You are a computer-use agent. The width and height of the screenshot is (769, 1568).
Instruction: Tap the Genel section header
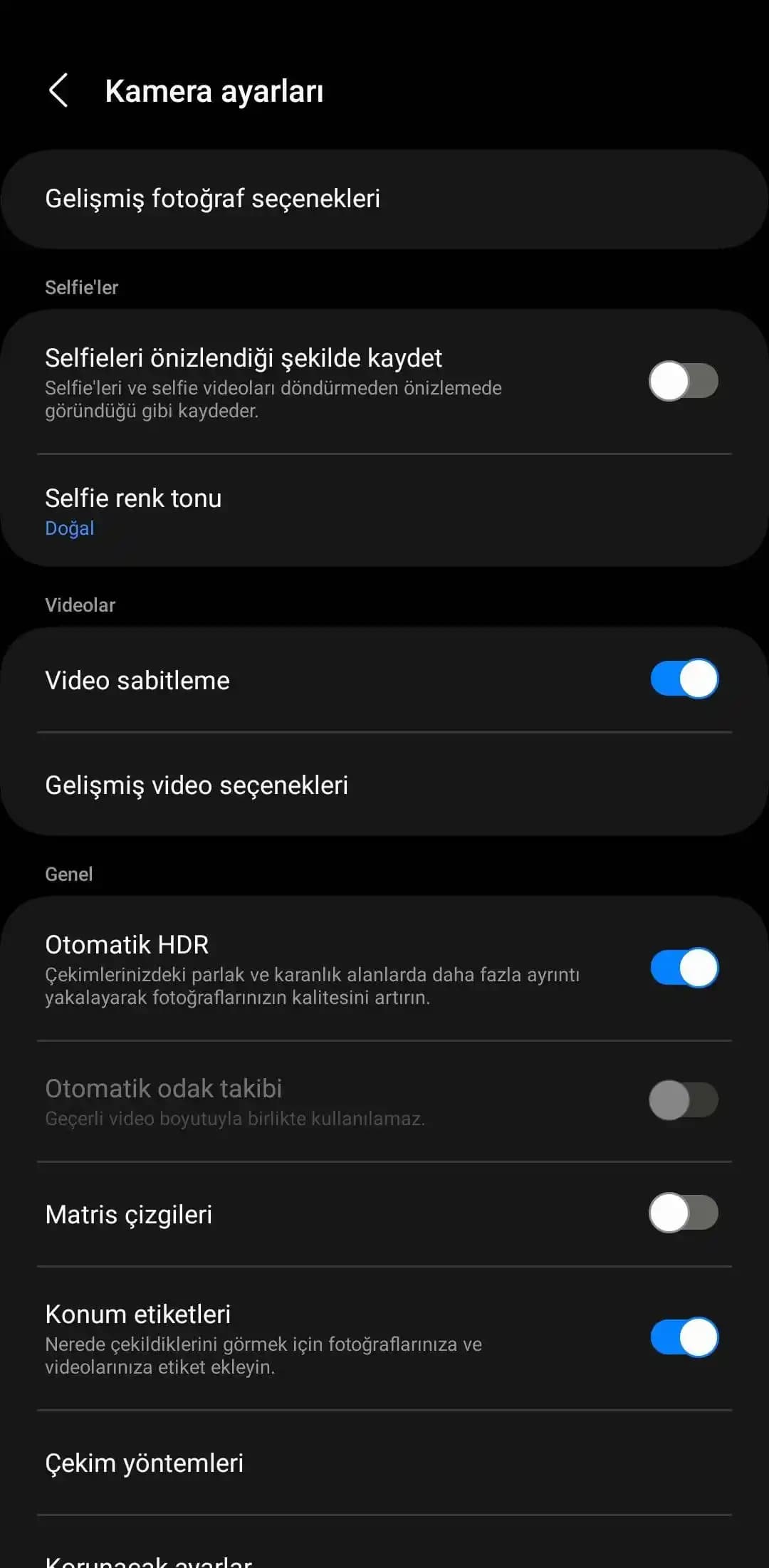pos(68,874)
